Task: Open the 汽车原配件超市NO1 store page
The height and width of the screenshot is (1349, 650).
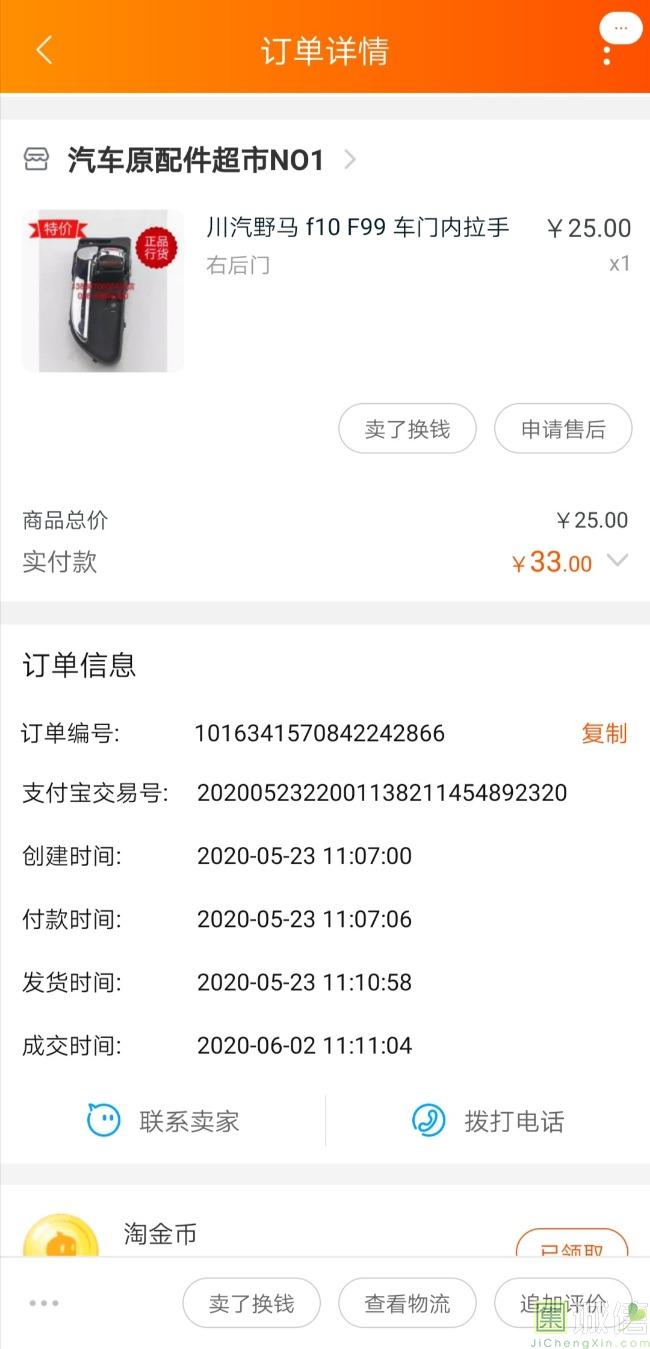Action: coord(195,160)
